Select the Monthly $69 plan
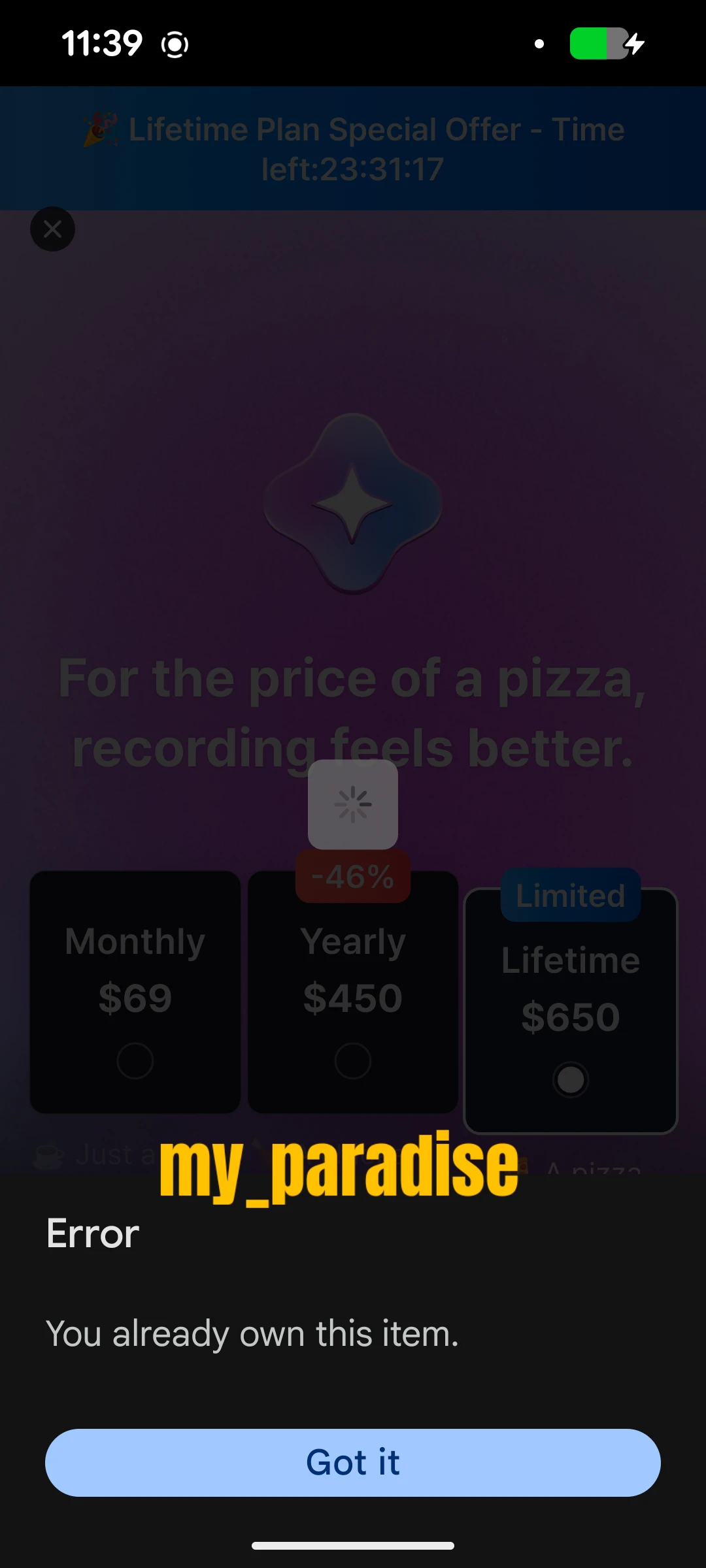Screen dimensions: 706x1568 tap(135, 992)
